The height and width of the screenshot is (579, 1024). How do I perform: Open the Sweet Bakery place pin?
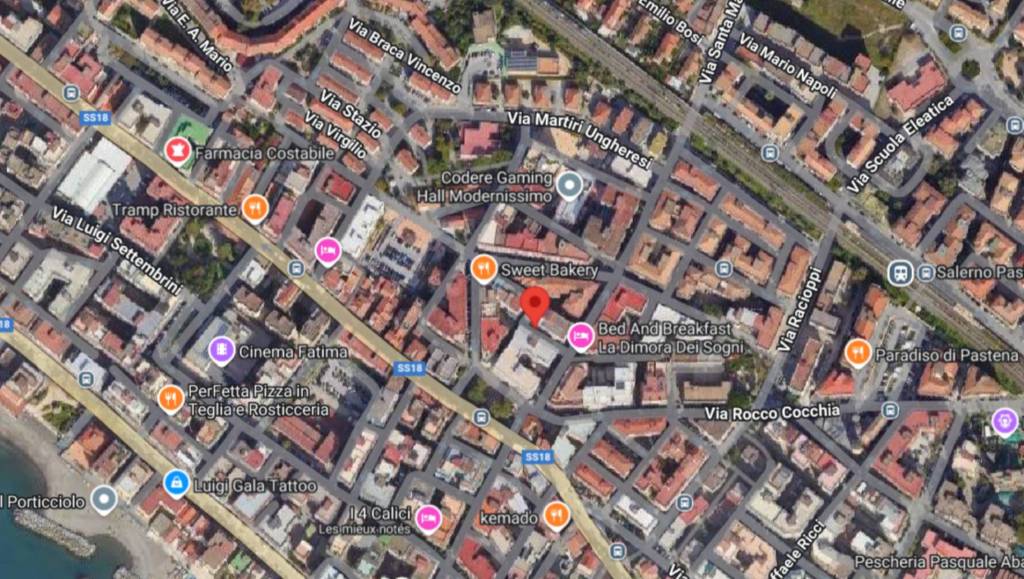click(x=484, y=268)
